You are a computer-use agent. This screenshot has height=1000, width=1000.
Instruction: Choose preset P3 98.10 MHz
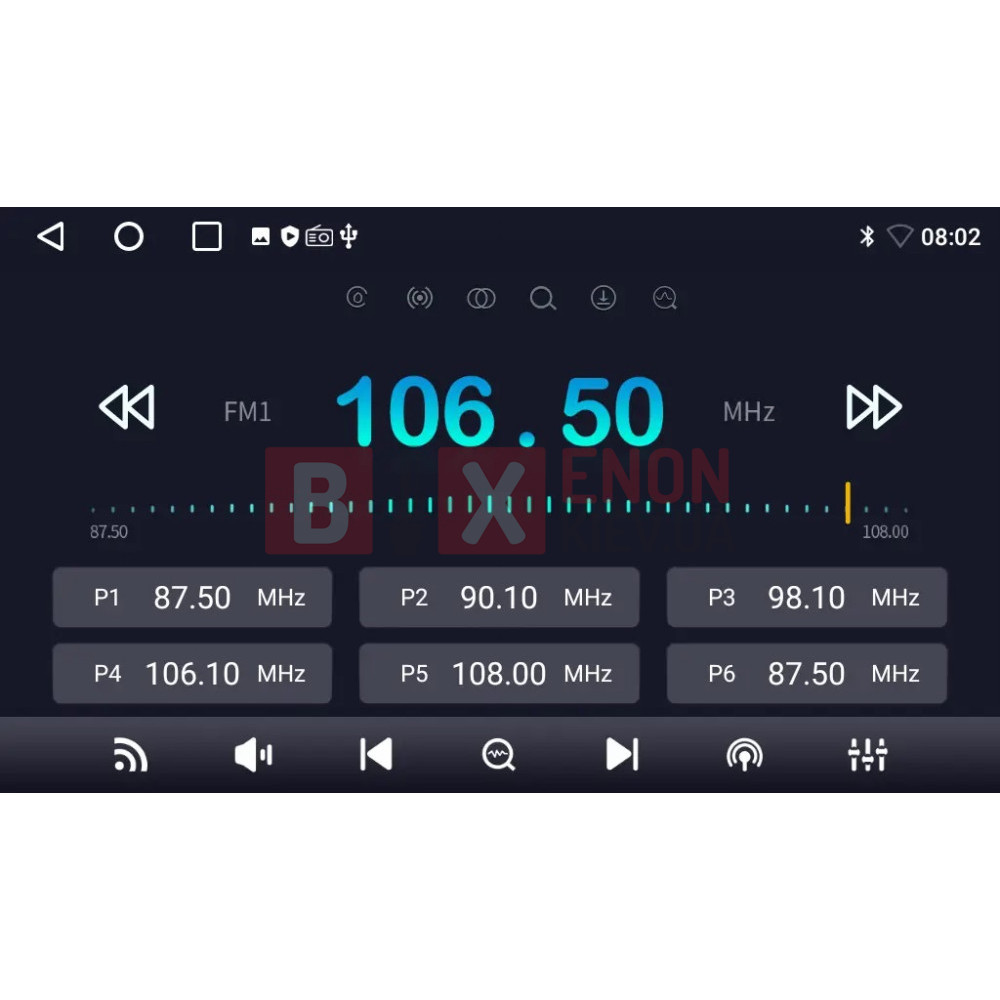coord(806,598)
